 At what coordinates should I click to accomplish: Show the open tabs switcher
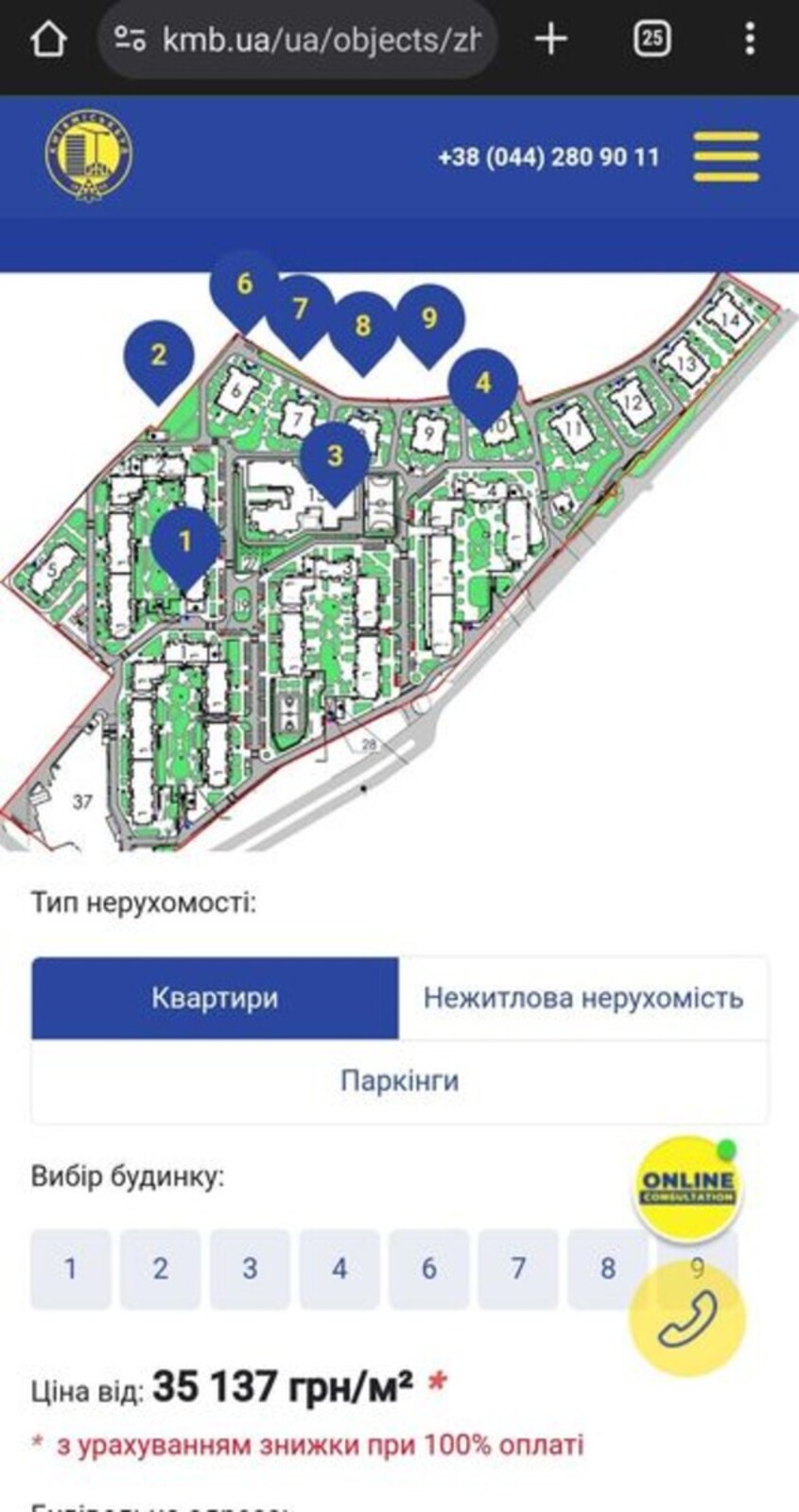[x=651, y=40]
